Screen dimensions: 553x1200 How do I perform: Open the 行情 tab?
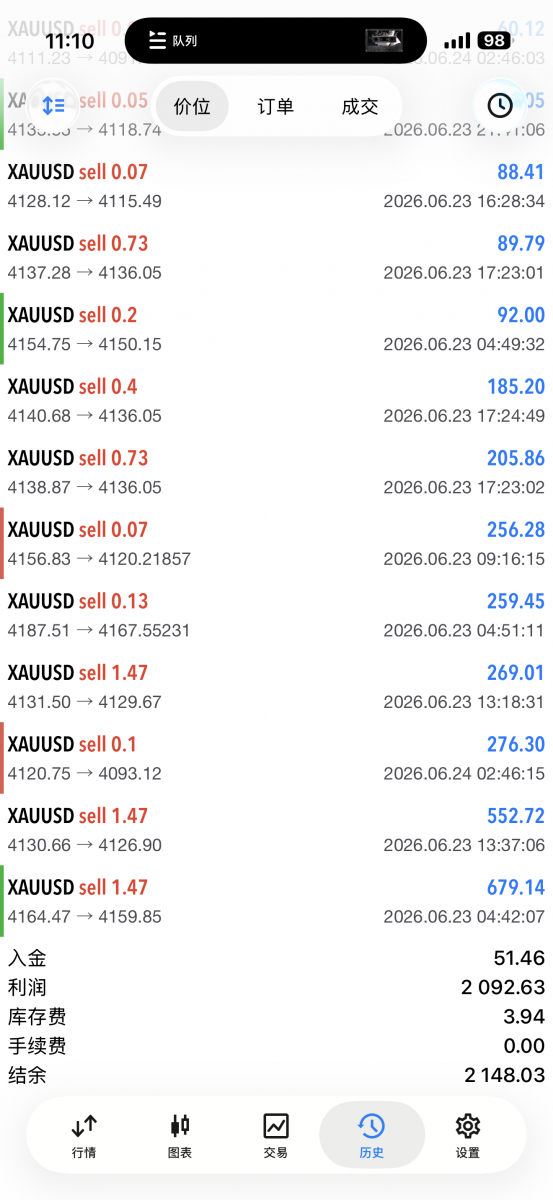(84, 1135)
